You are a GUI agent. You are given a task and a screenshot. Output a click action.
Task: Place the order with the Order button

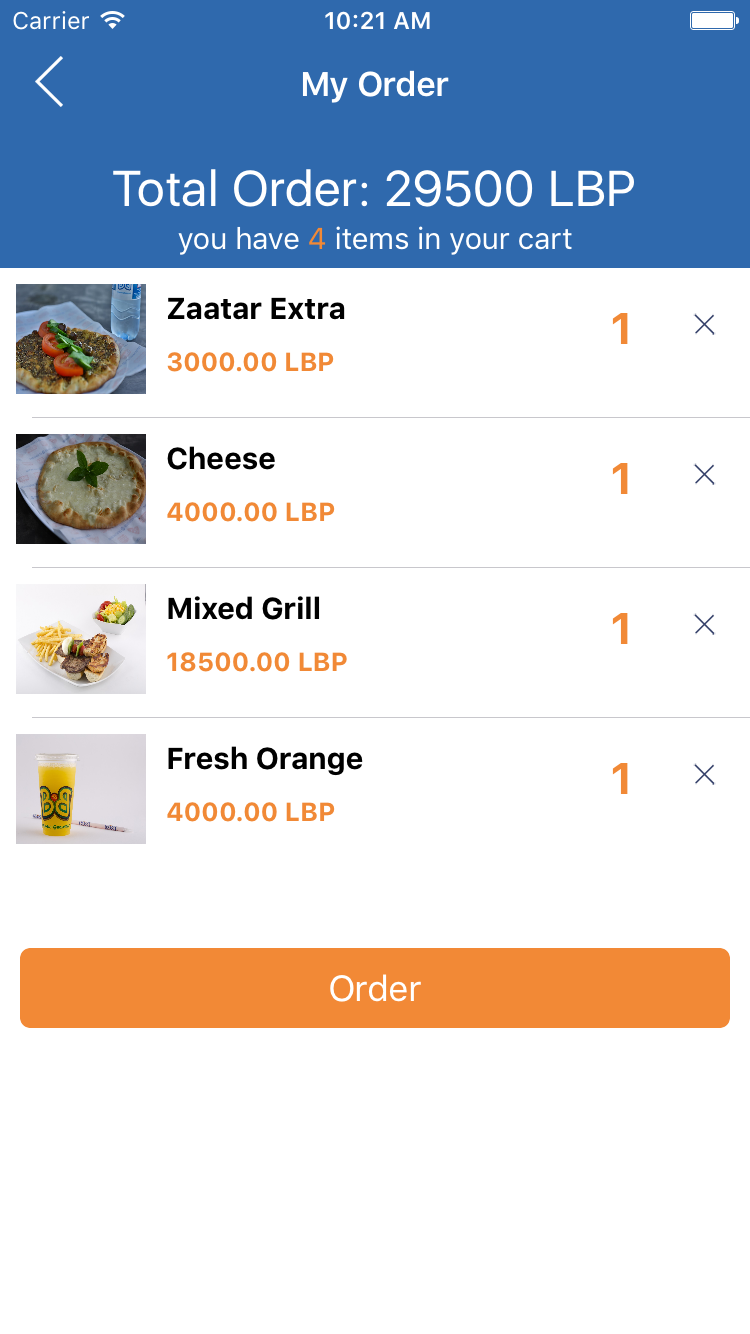click(375, 988)
